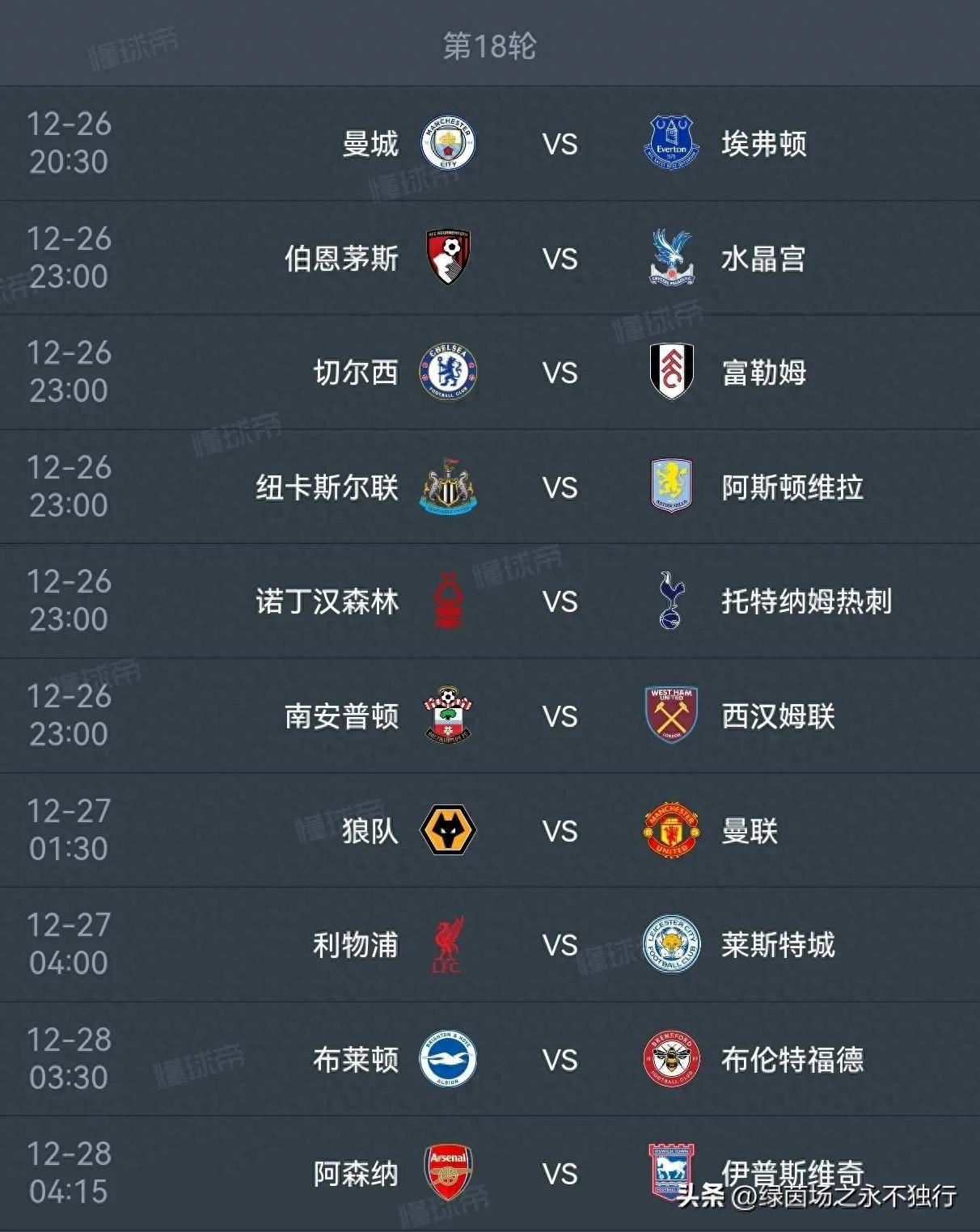Select the 诺丁汉森林 vs 托特纳姆热刺 match
Screen dimensions: 980x1232
click(560, 601)
